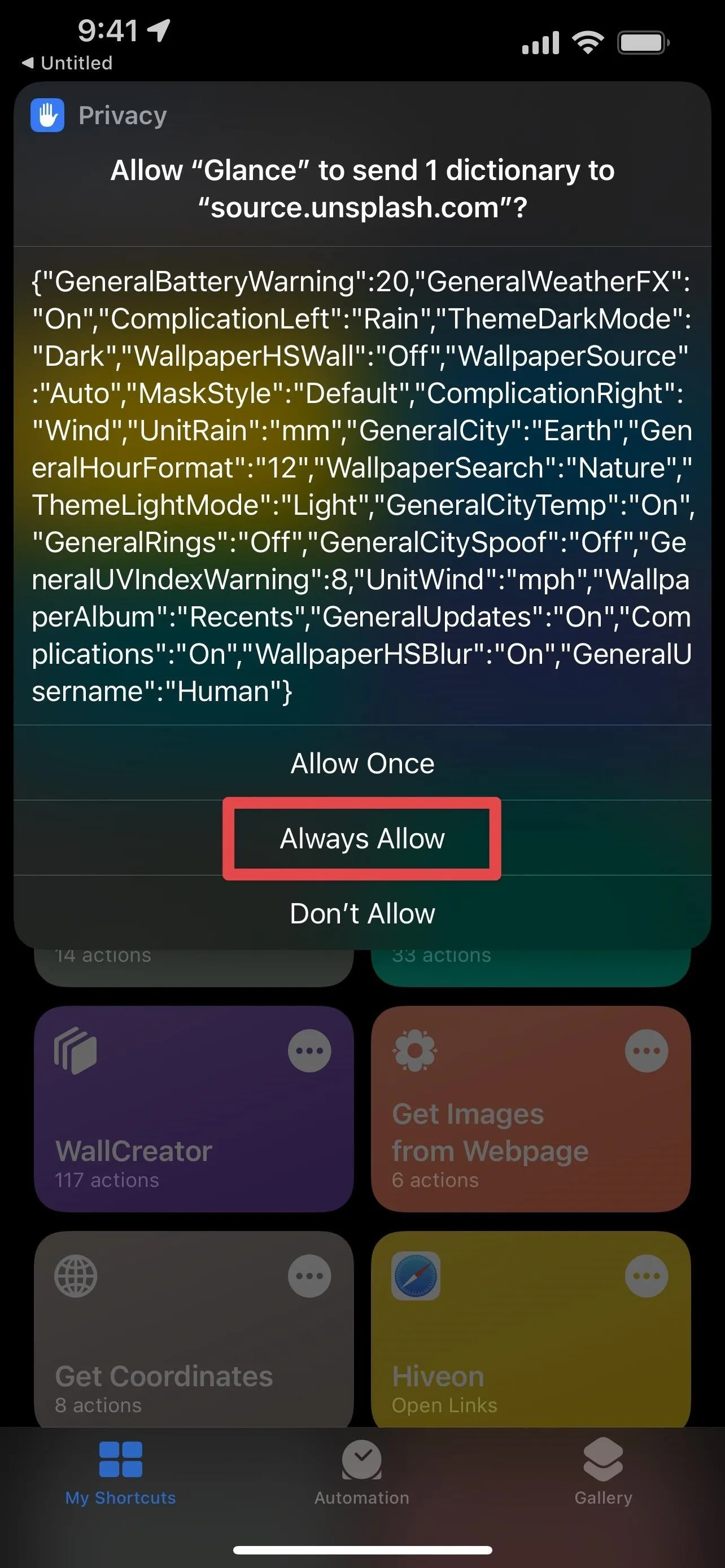
Task: Run the Get Coordinates shortcut
Action: 194,1329
